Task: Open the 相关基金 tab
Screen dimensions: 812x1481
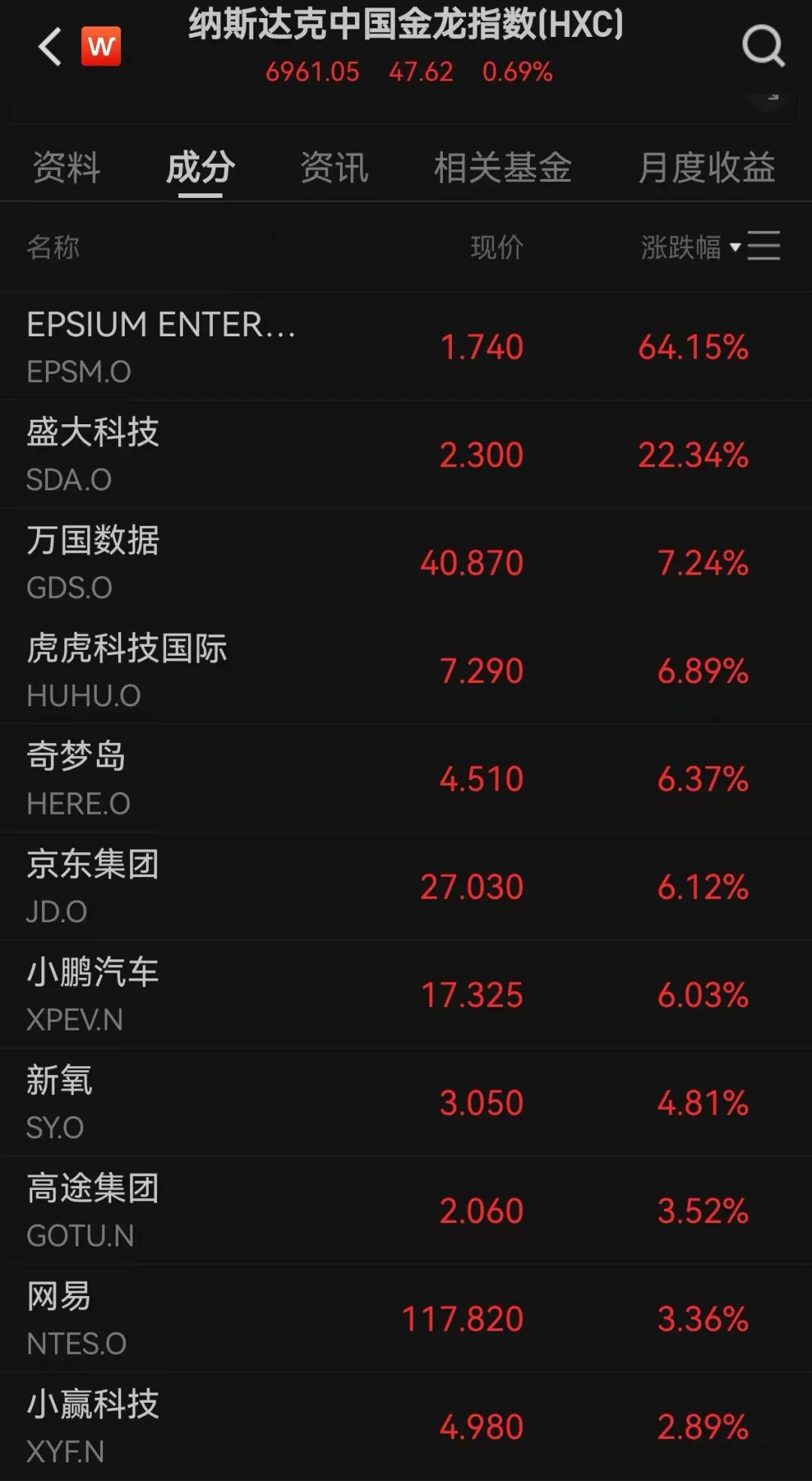Action: pyautogui.click(x=502, y=167)
